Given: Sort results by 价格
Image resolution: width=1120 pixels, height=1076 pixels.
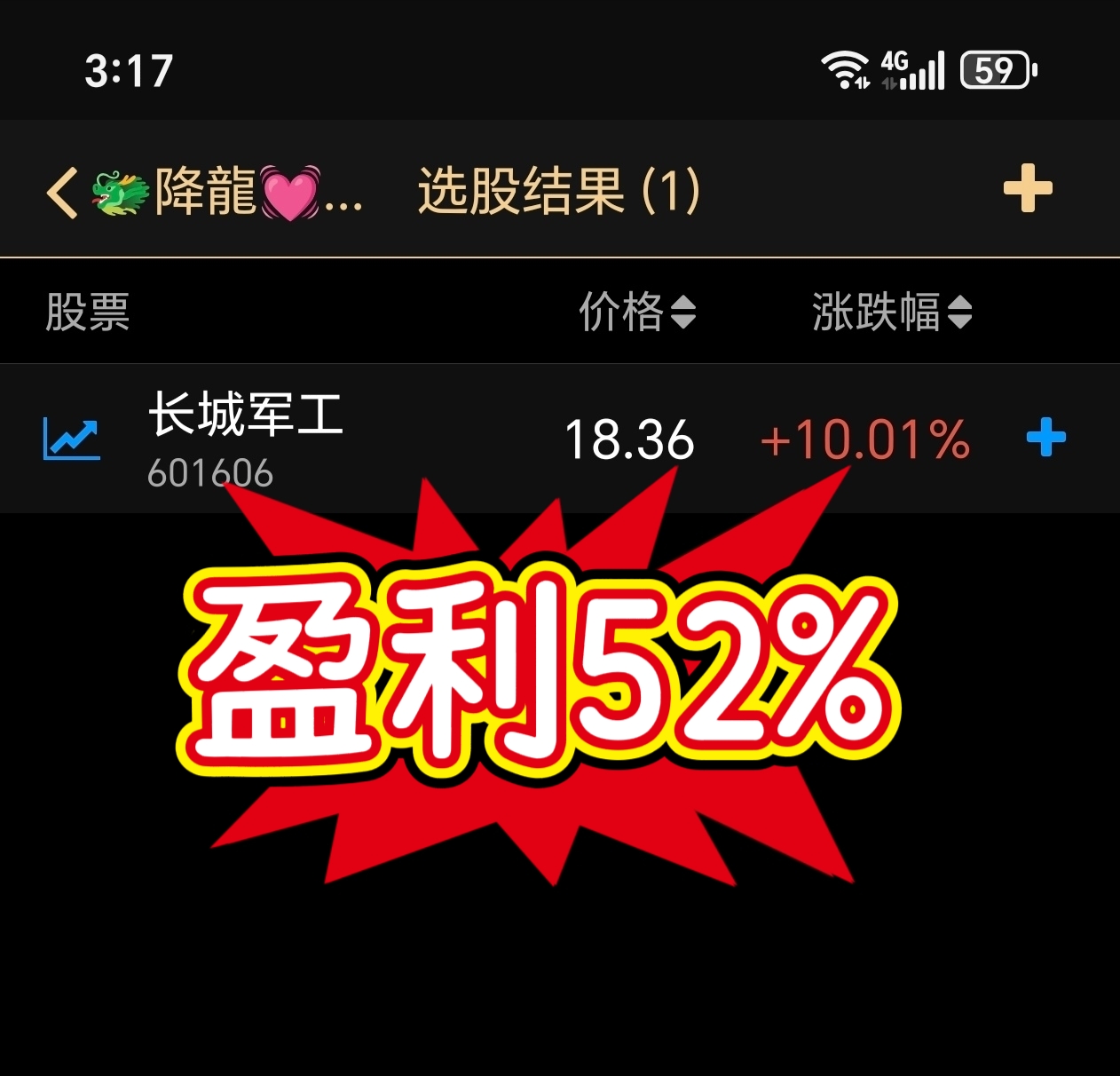Looking at the screenshot, I should [x=636, y=312].
